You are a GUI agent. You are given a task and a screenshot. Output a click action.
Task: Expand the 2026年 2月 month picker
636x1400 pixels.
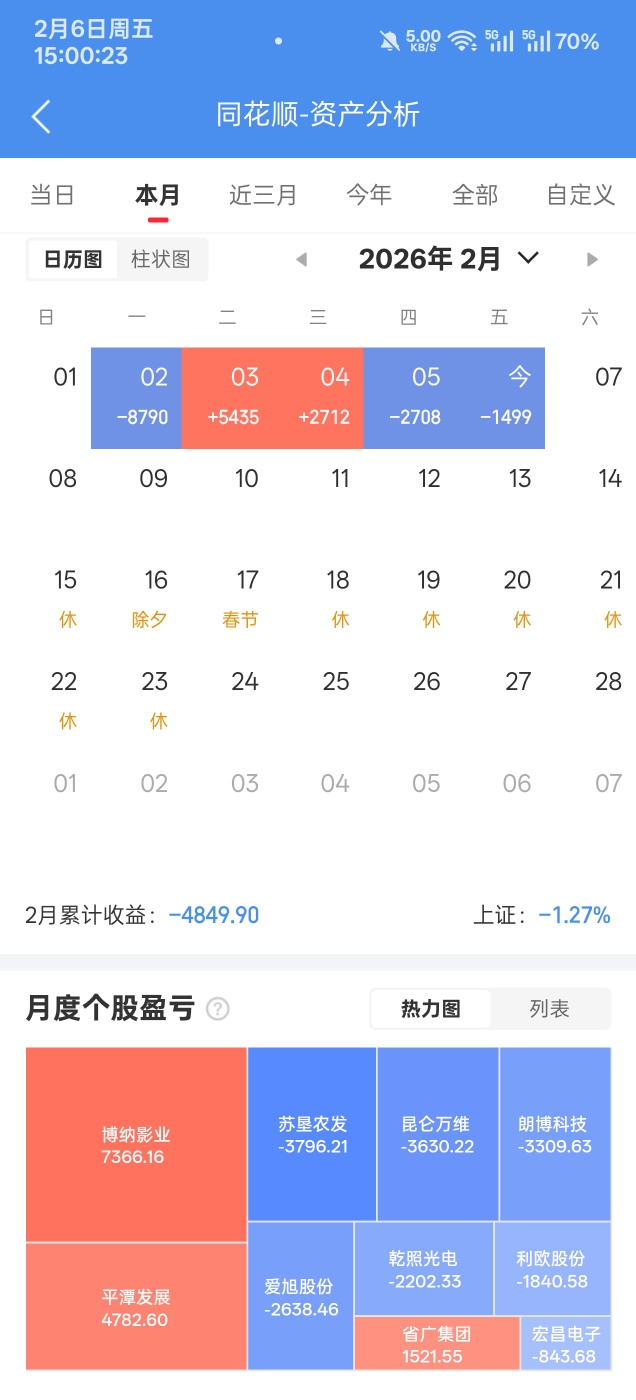click(x=528, y=259)
